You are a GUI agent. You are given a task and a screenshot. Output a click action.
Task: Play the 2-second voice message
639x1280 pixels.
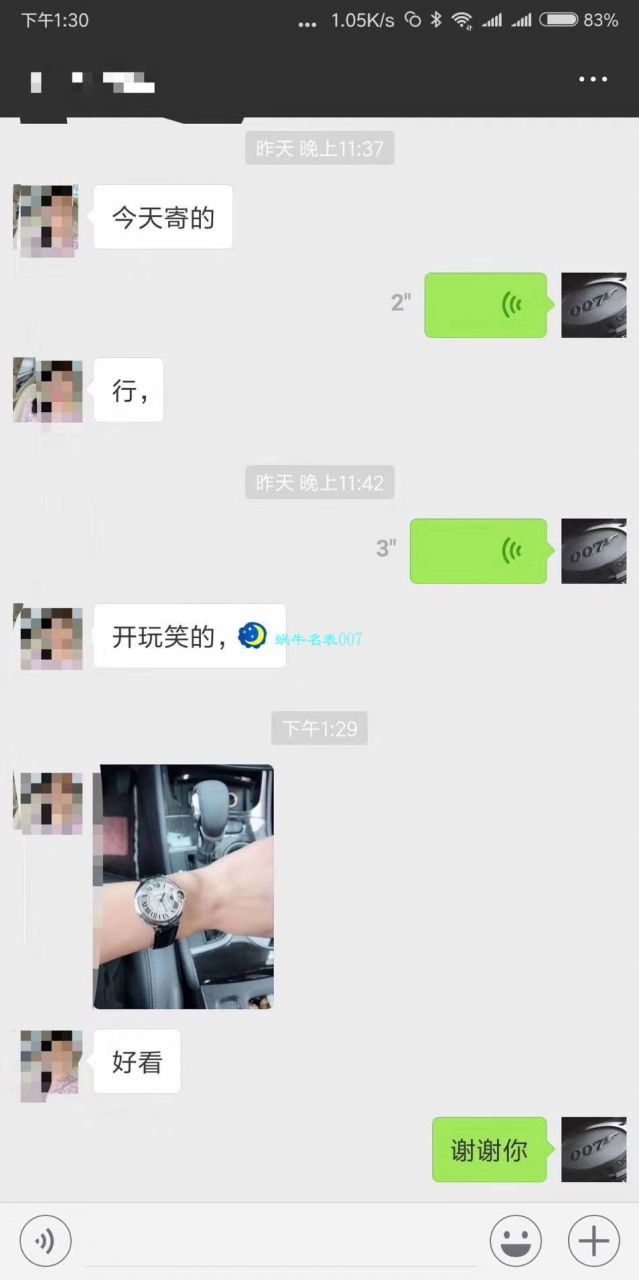click(485, 305)
